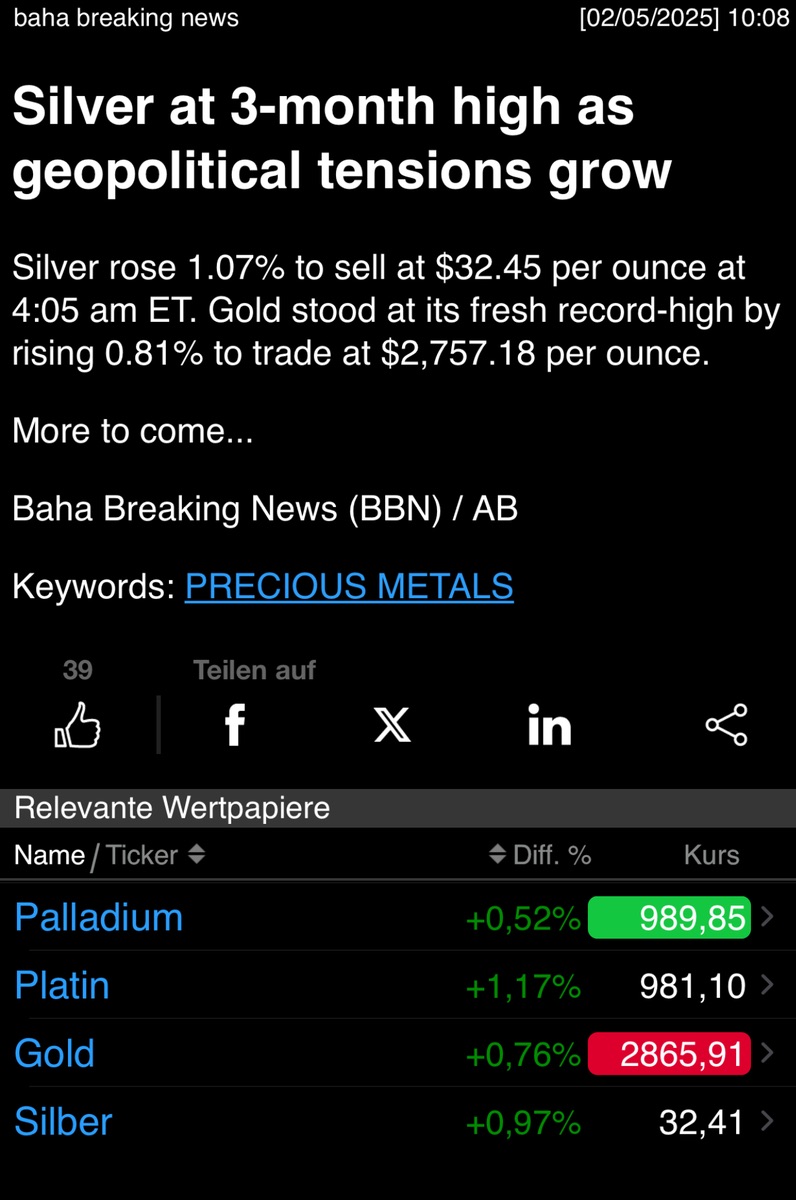Sort securities by Ticker
Viewport: 796px width, 1200px height.
click(x=154, y=855)
